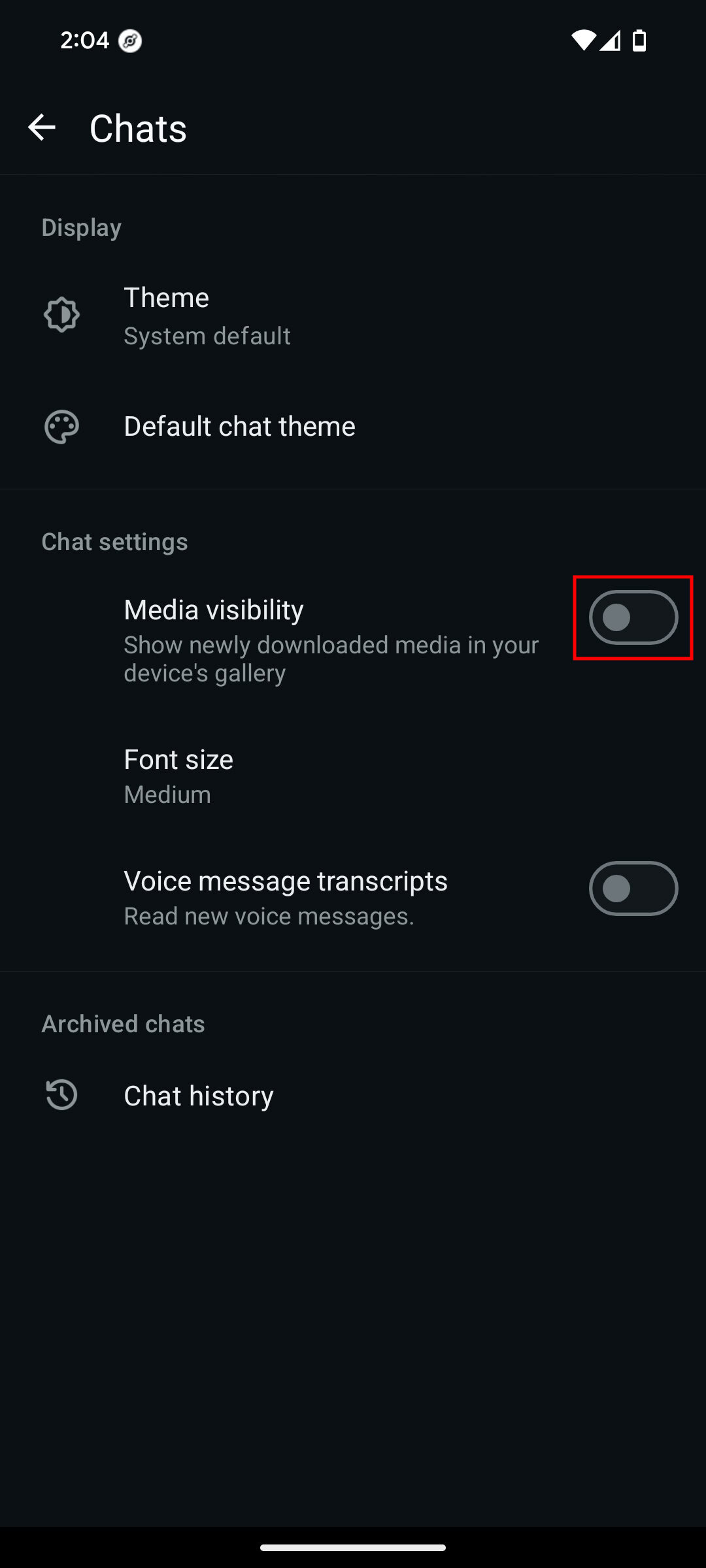Open the Theme setting

click(x=207, y=316)
